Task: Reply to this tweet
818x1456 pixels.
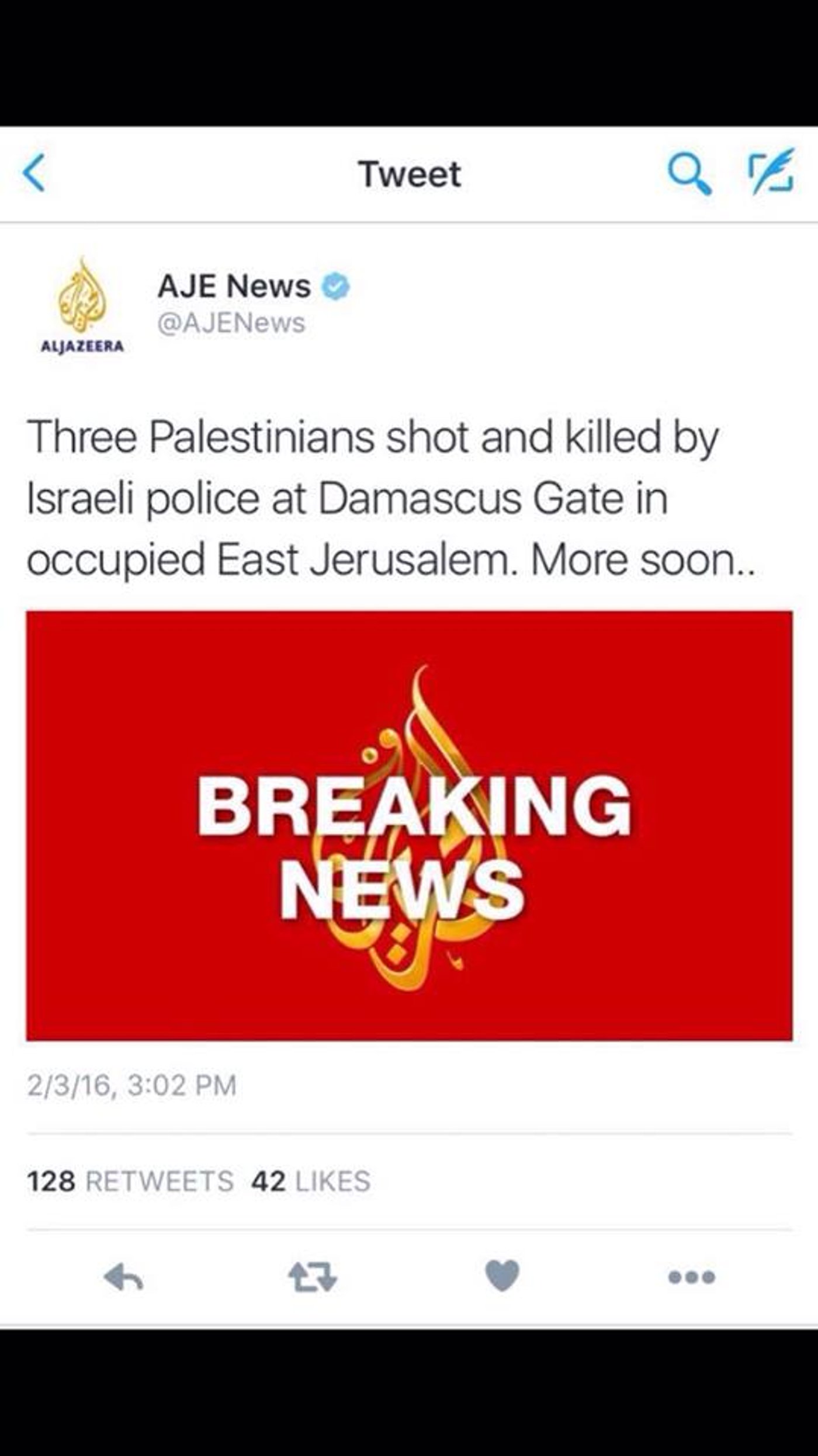Action: coord(123,1277)
